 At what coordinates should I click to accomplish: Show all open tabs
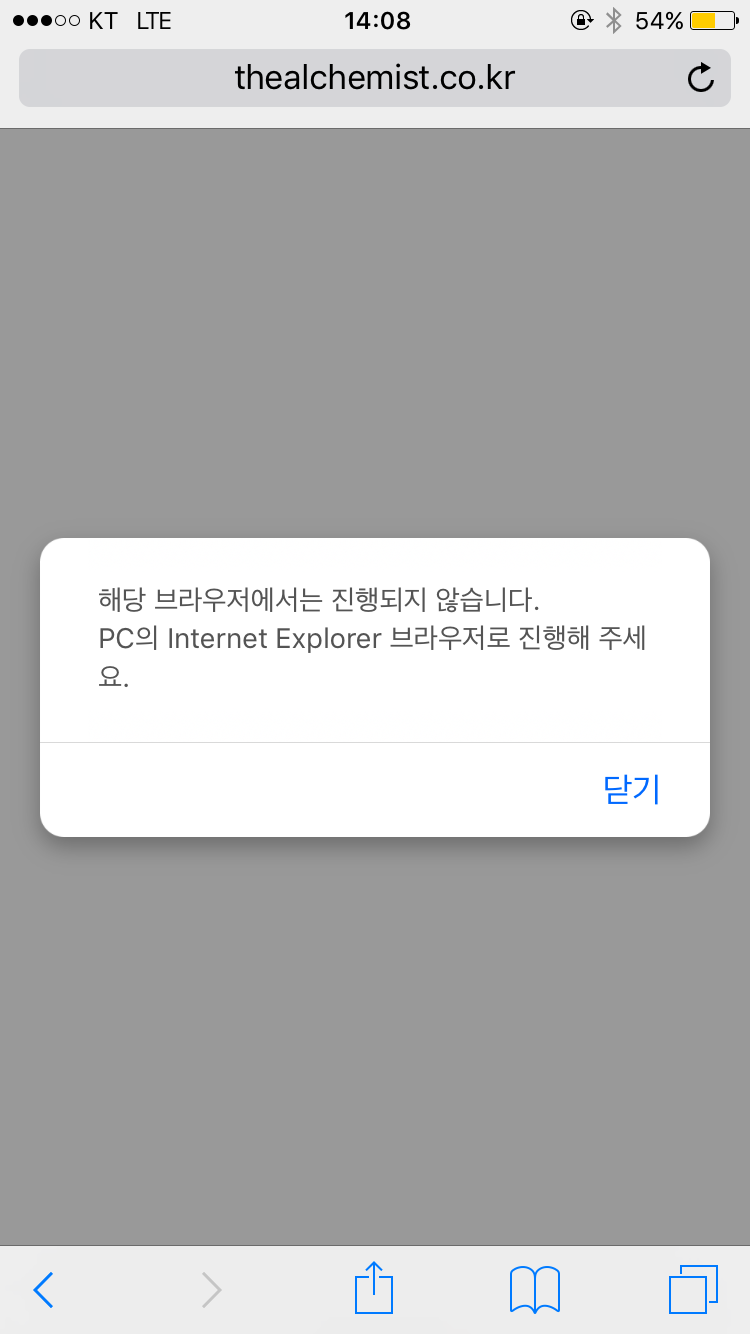[693, 1290]
